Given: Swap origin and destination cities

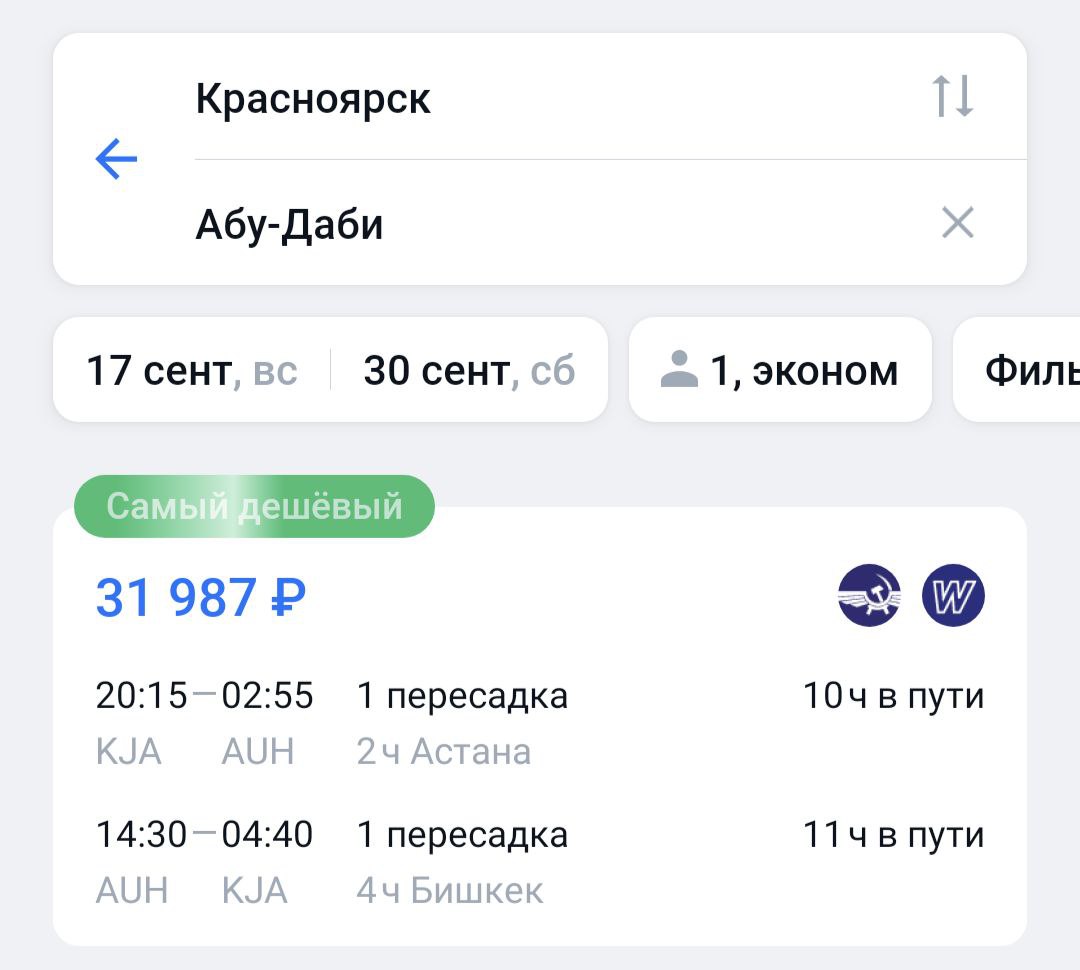Looking at the screenshot, I should [952, 97].
